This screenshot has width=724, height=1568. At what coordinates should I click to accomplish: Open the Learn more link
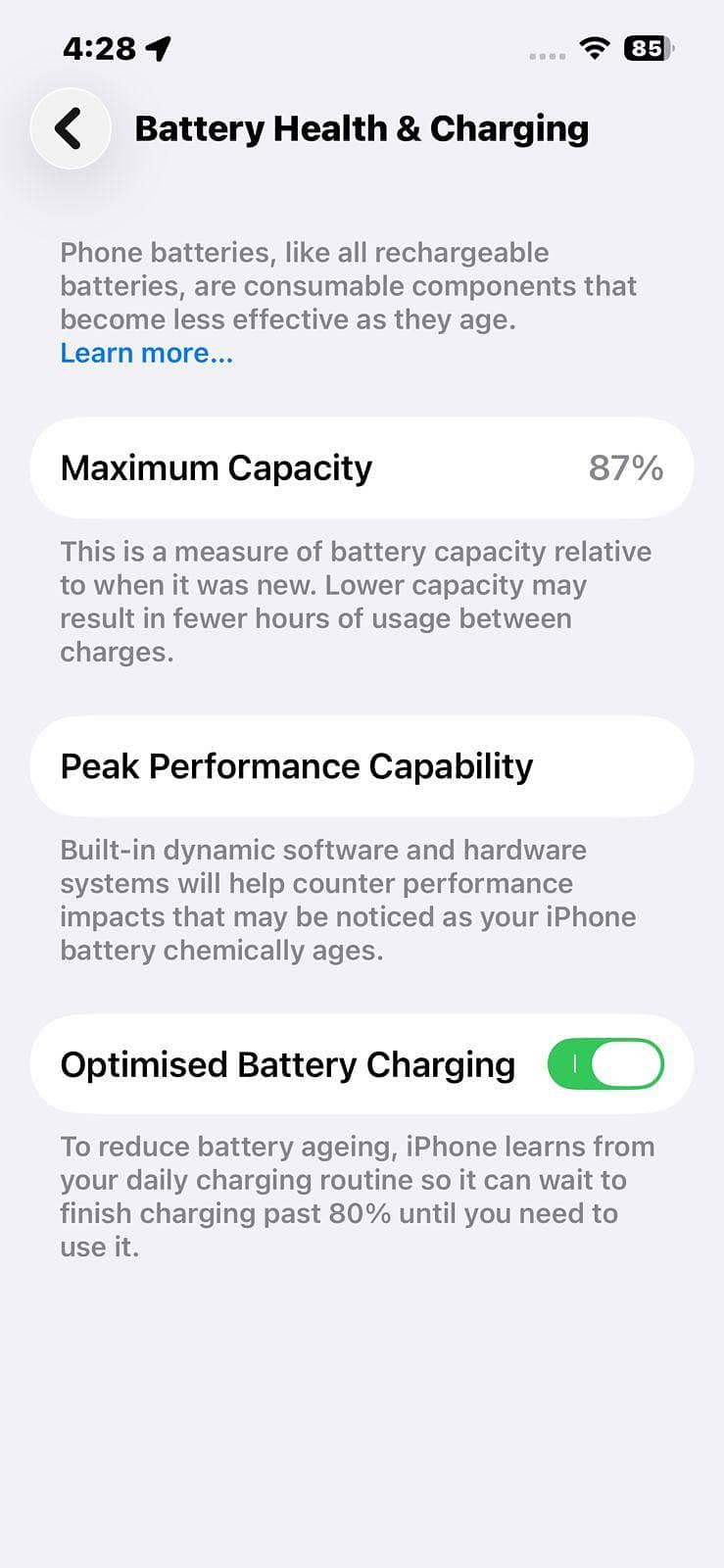pyautogui.click(x=147, y=353)
